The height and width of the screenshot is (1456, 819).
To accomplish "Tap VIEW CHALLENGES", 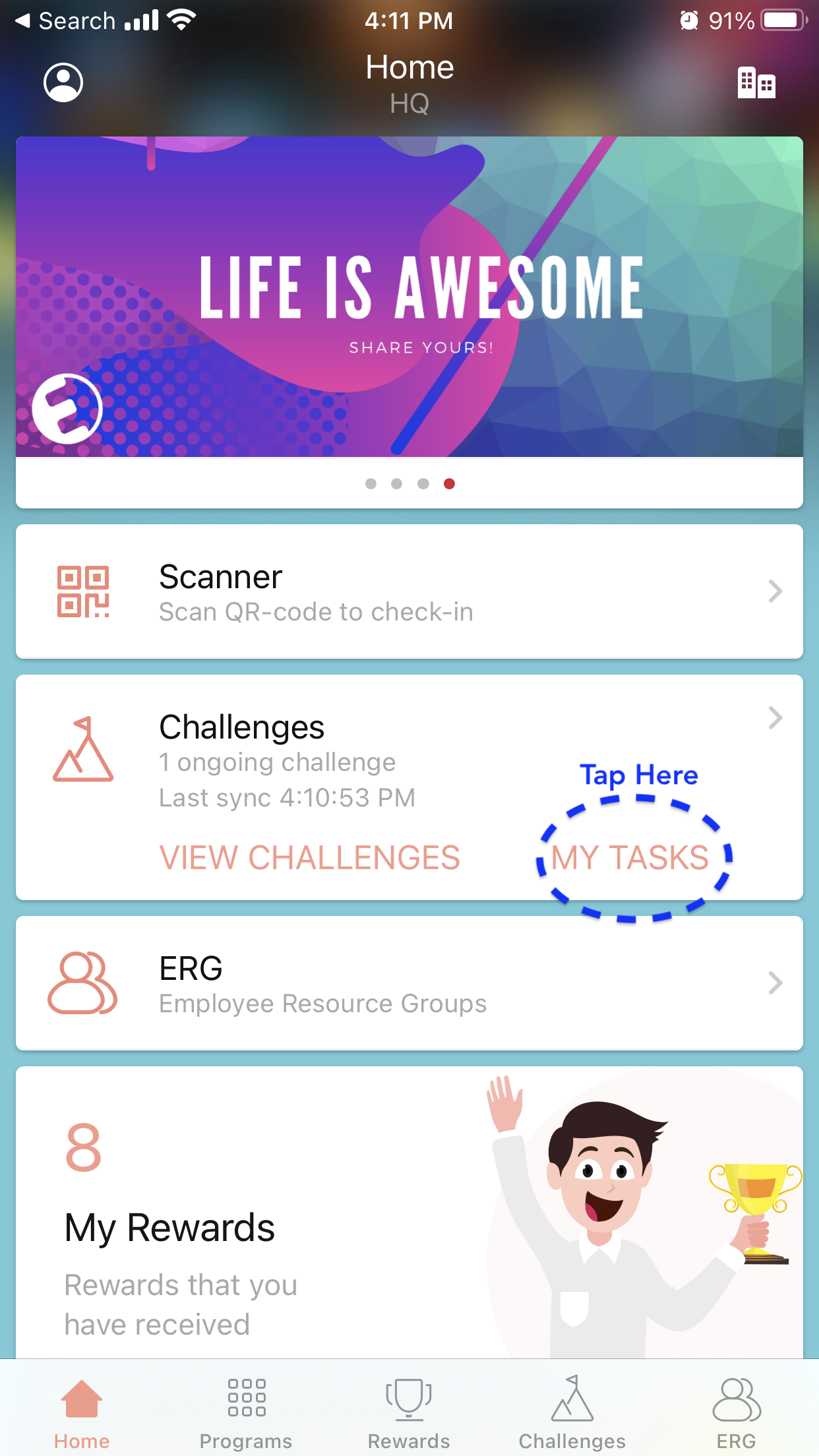I will pos(310,857).
